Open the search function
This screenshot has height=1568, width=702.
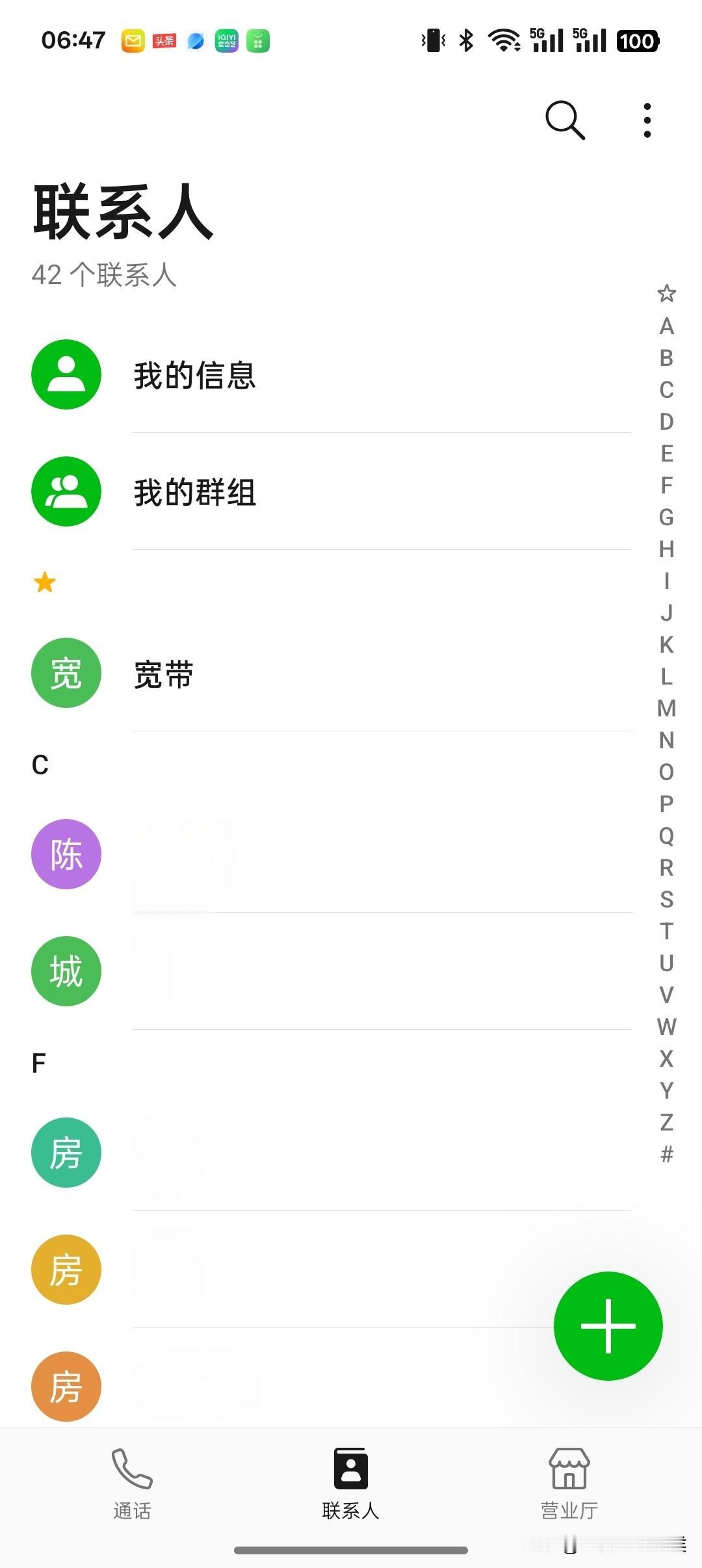point(564,120)
